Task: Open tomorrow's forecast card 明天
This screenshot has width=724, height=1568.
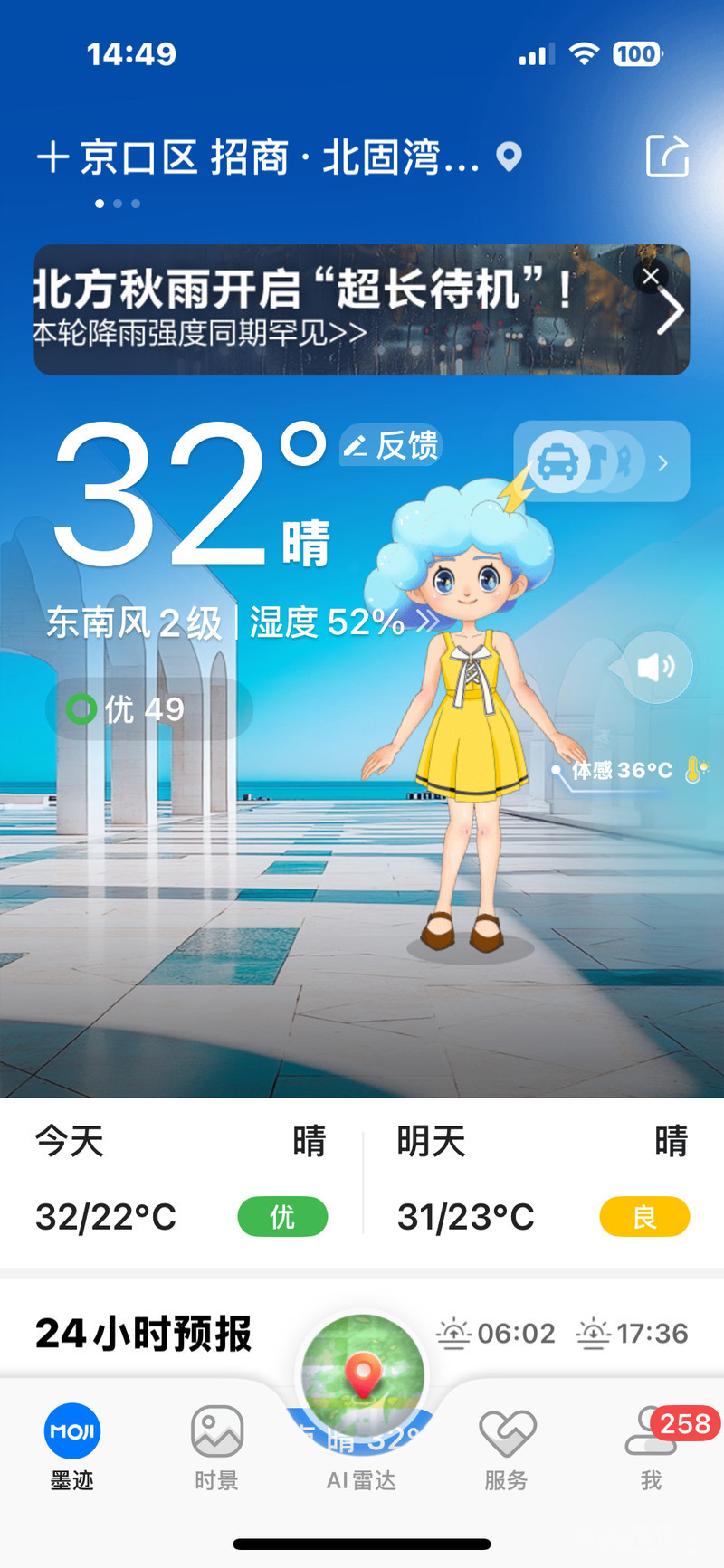Action: click(x=543, y=1181)
